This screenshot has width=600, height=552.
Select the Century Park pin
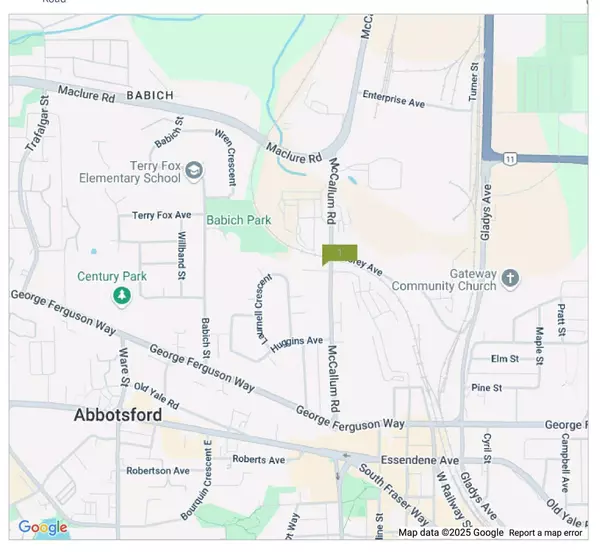pyautogui.click(x=122, y=296)
